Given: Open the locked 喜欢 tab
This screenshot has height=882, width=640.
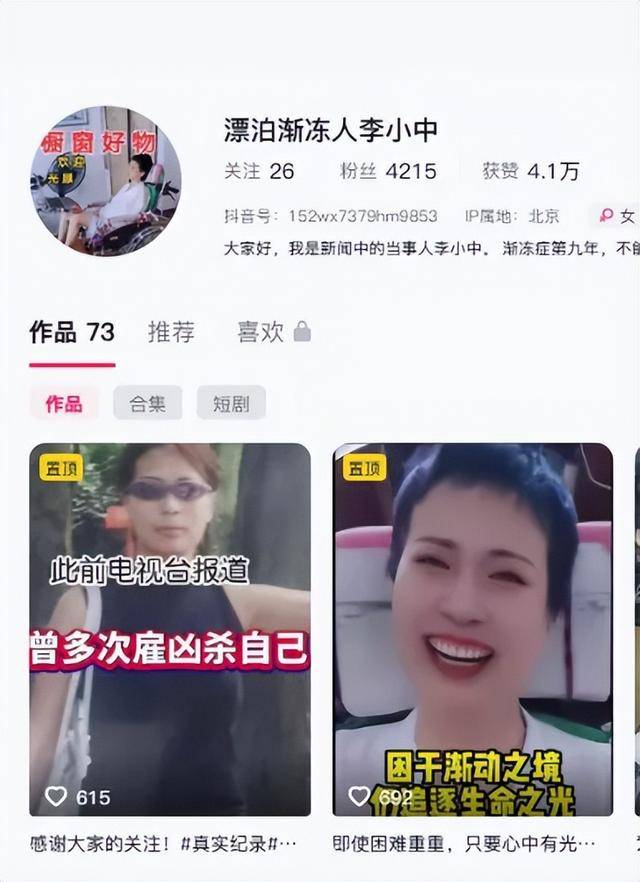Looking at the screenshot, I should point(273,332).
